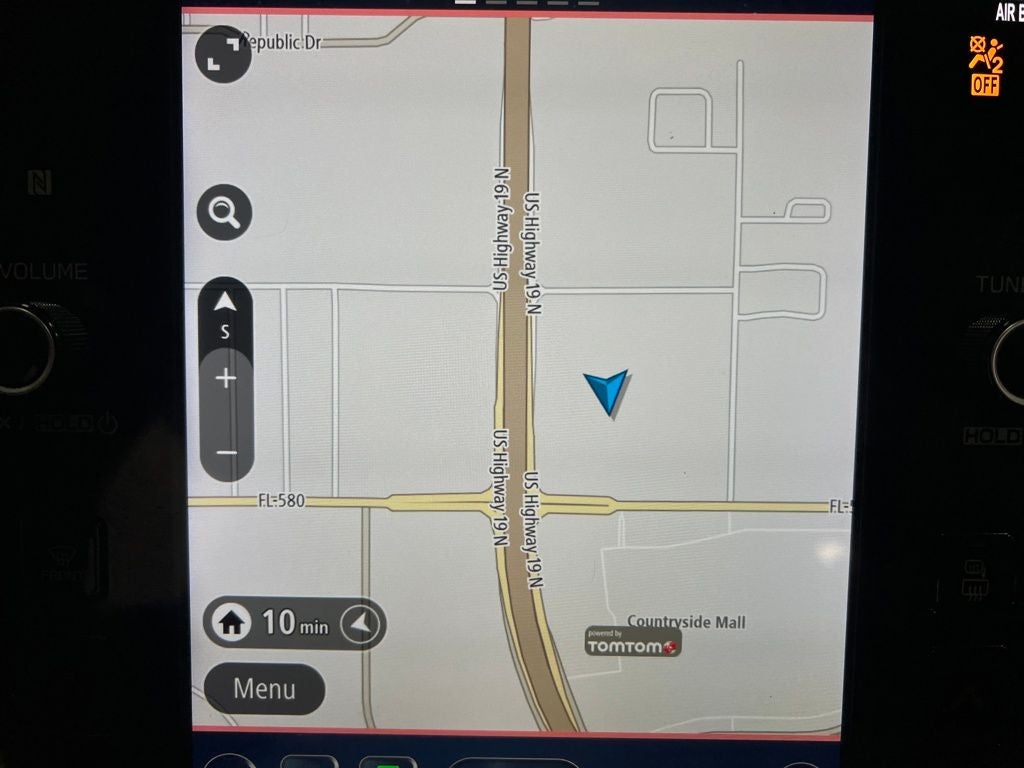
Task: Toggle the compass map orientation
Action: coord(225,312)
